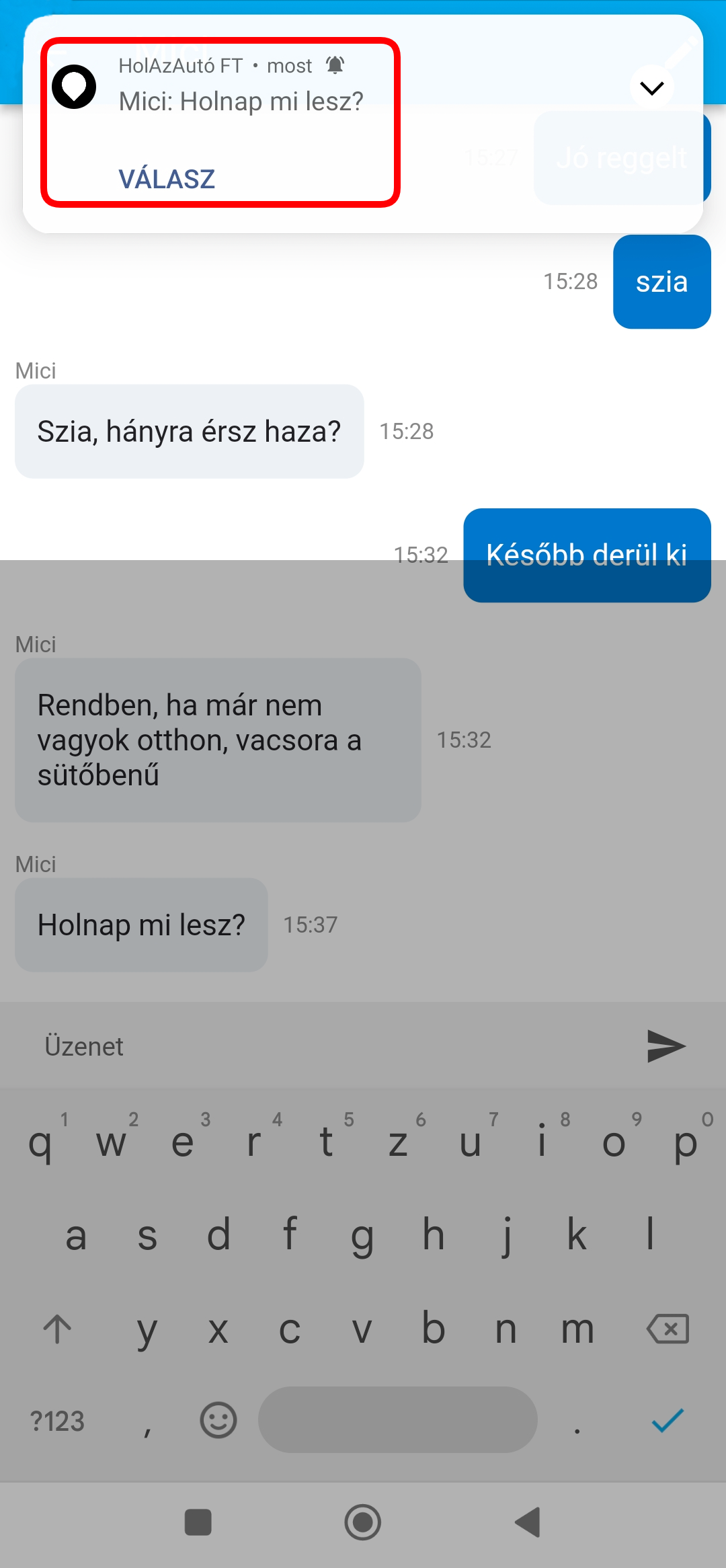Tap the backspace key on the keyboard
The image size is (726, 1568).
pyautogui.click(x=667, y=1329)
